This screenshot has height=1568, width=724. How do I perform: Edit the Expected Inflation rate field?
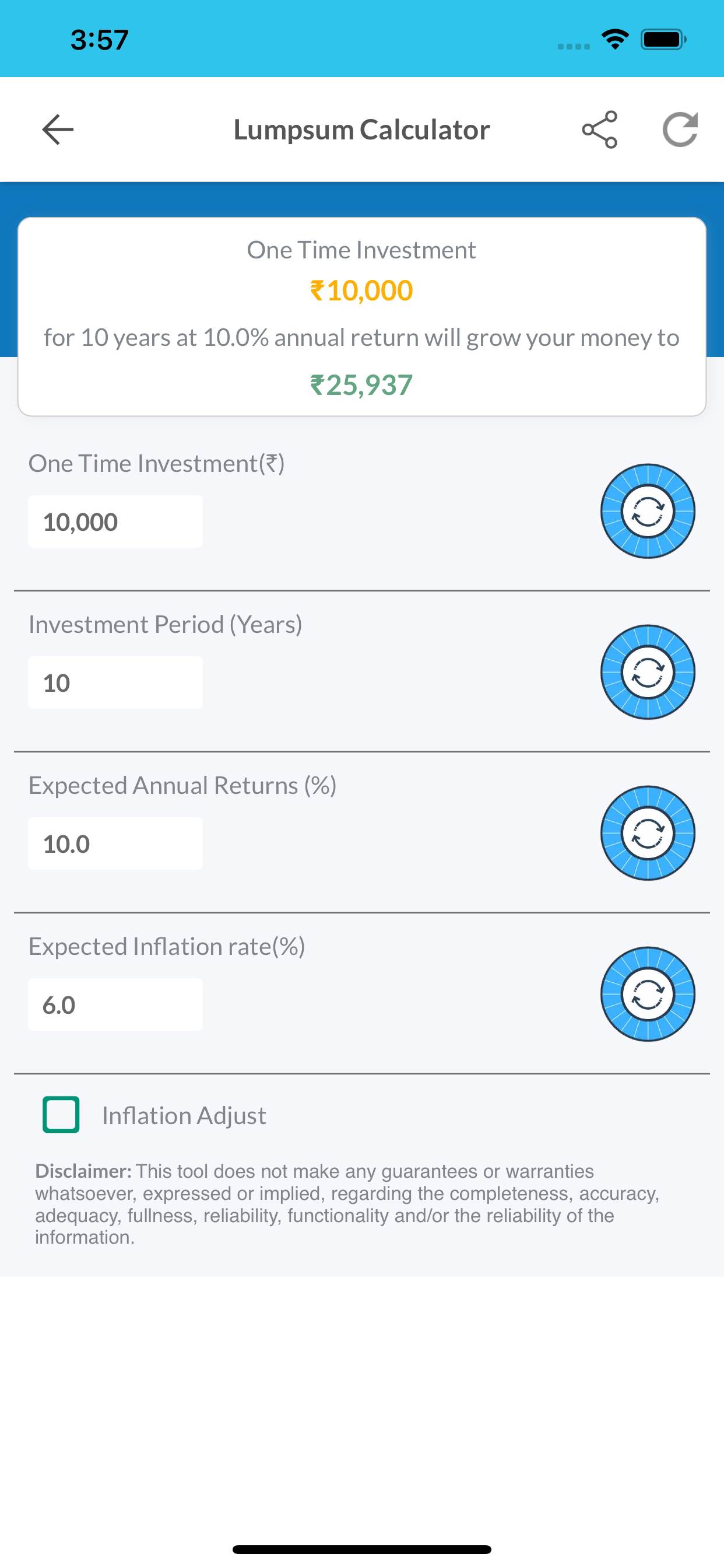click(115, 1005)
